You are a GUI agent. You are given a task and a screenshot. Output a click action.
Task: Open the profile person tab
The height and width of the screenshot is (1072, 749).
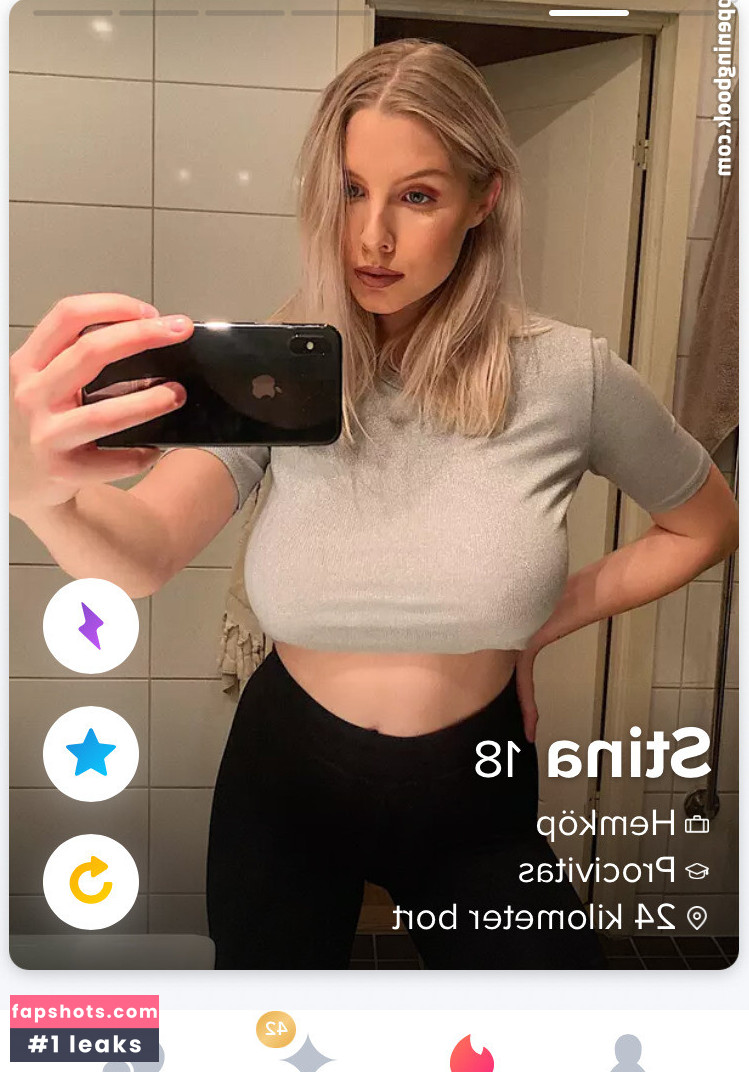(x=628, y=1053)
